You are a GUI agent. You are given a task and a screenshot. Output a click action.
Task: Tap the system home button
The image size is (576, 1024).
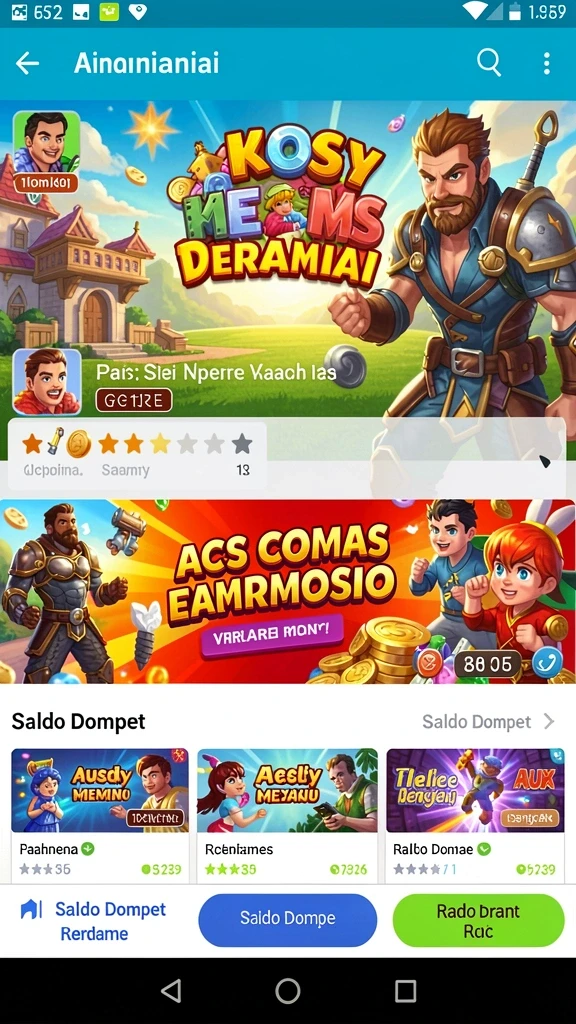point(287,991)
